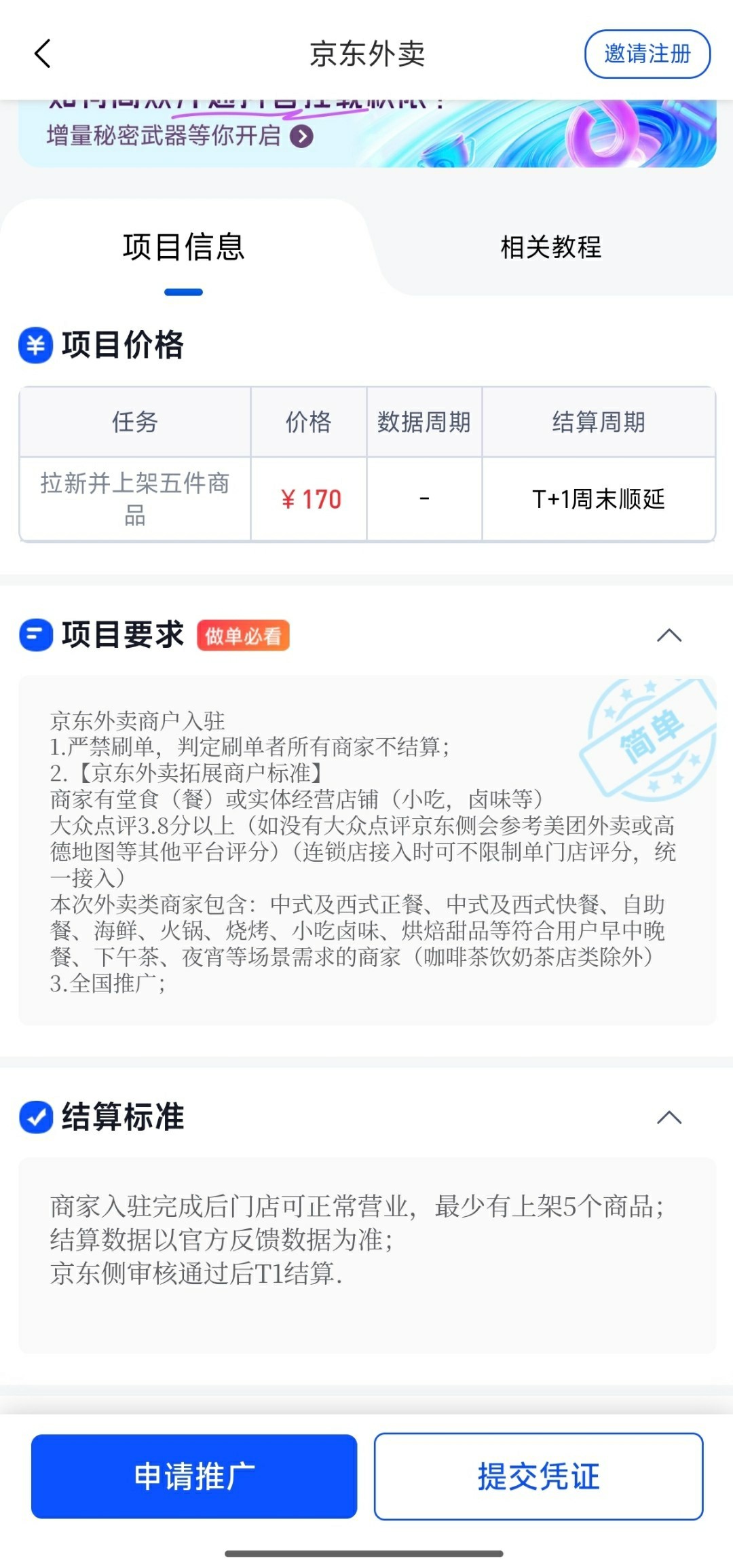This screenshot has height=1568, width=733.
Task: Tap the 邀请注册 button
Action: click(x=647, y=54)
